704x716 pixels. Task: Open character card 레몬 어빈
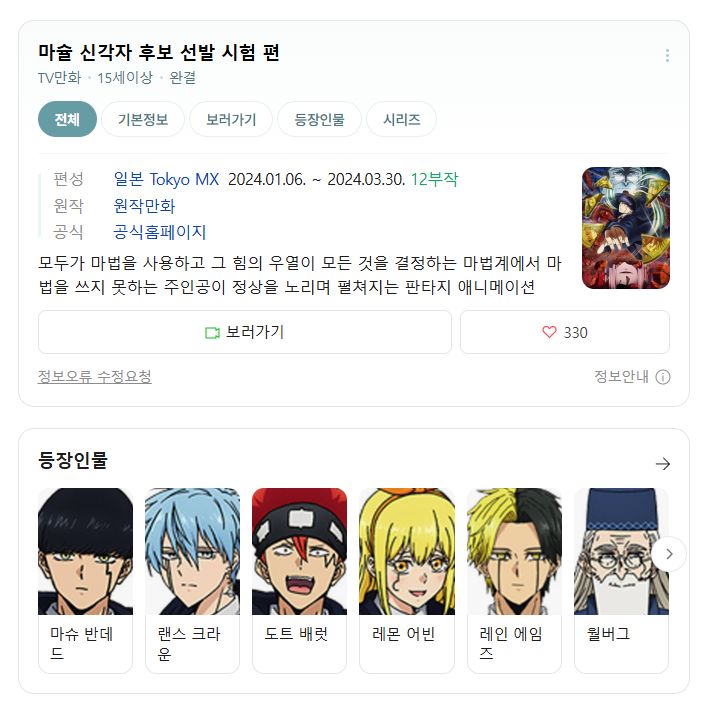point(406,580)
